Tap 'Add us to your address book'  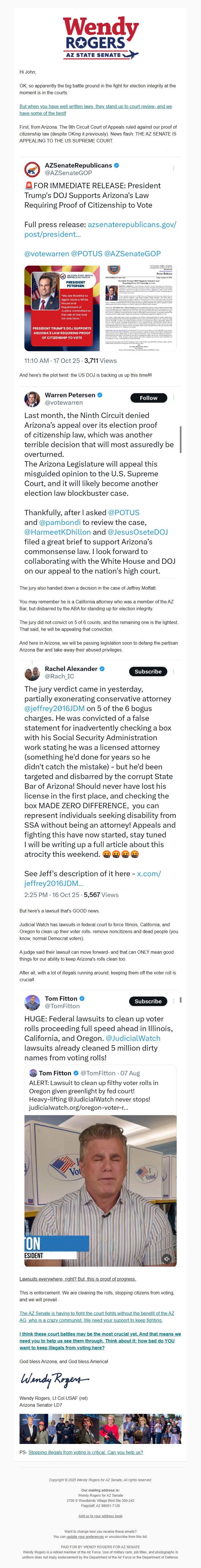click(100, 1511)
